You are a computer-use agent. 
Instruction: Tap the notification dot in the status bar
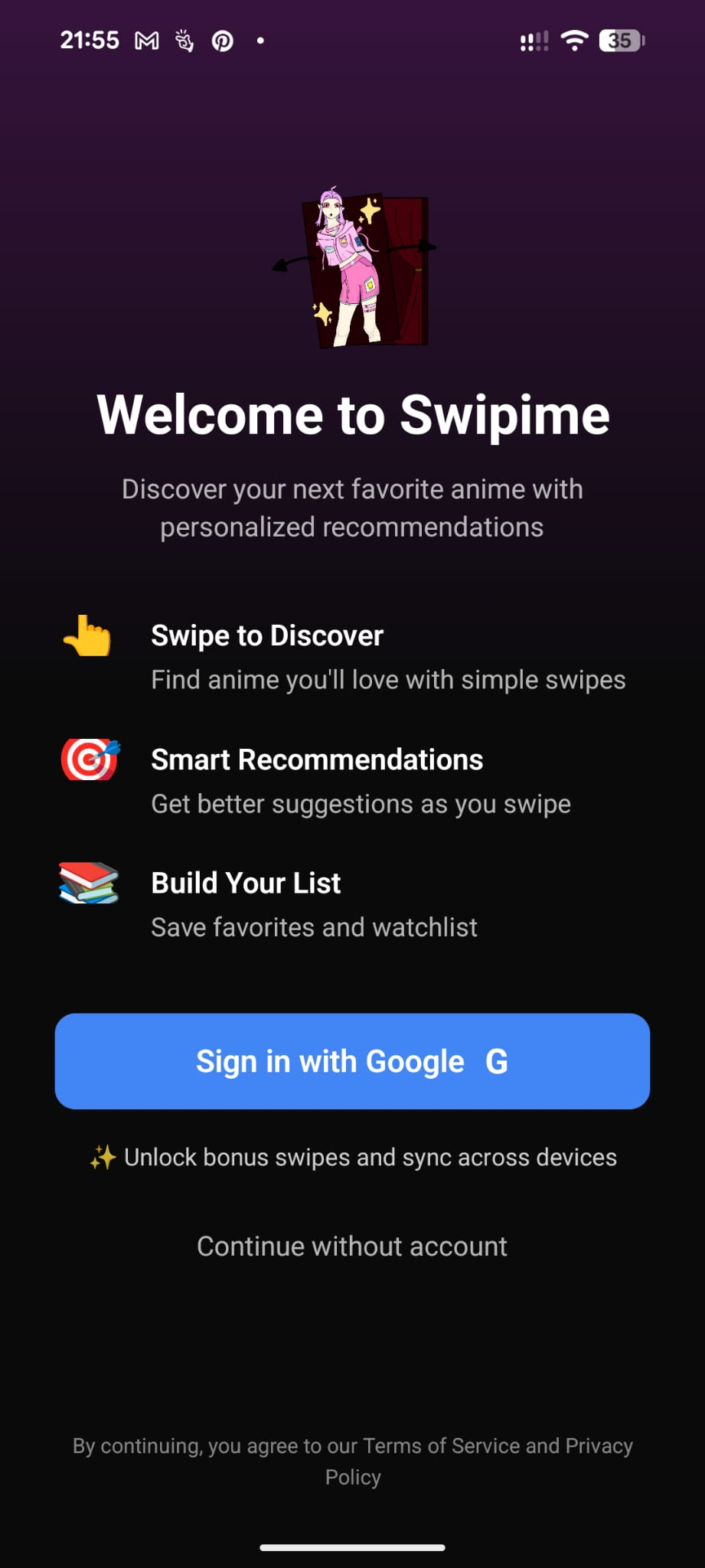pyautogui.click(x=261, y=42)
